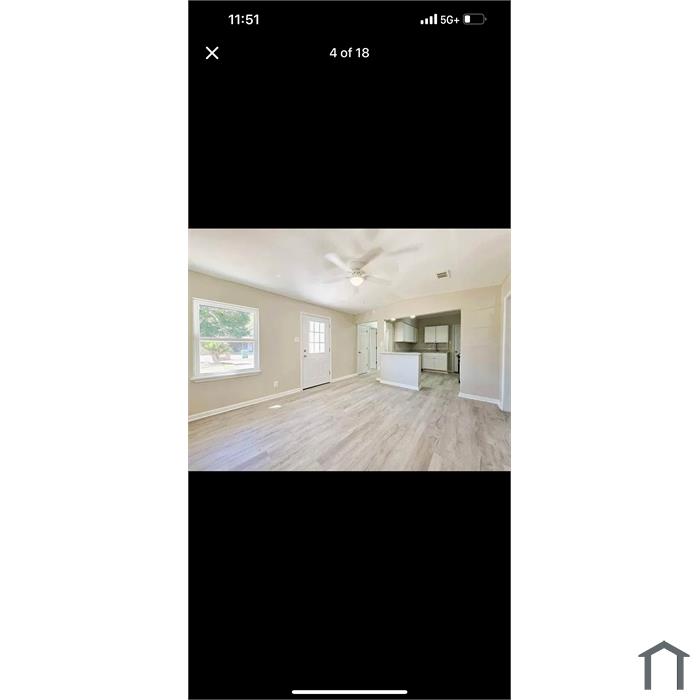Close the photo viewer

coord(212,53)
